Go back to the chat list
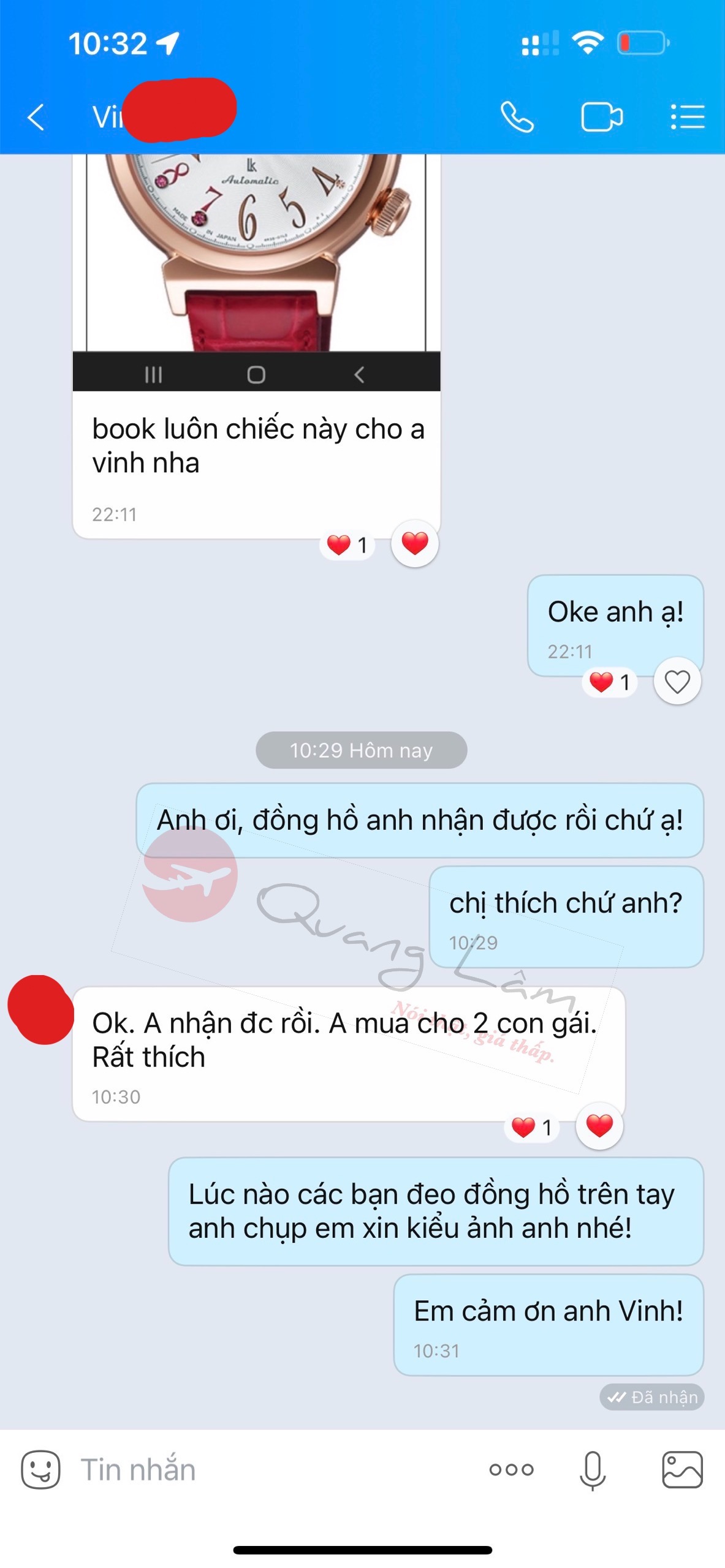The width and height of the screenshot is (725, 1568). tap(37, 117)
